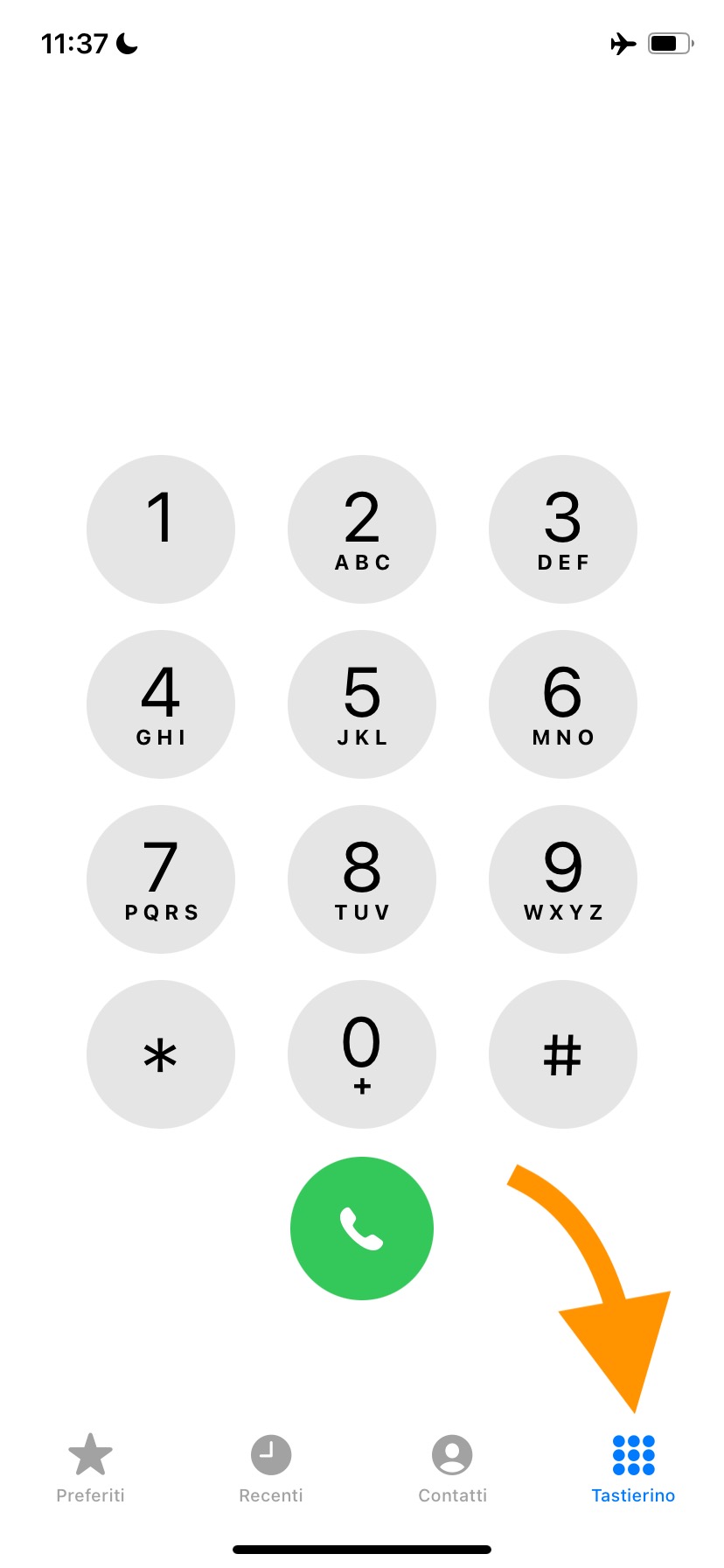Image resolution: width=724 pixels, height=1568 pixels.
Task: Dial the digit 9
Action: (562, 879)
